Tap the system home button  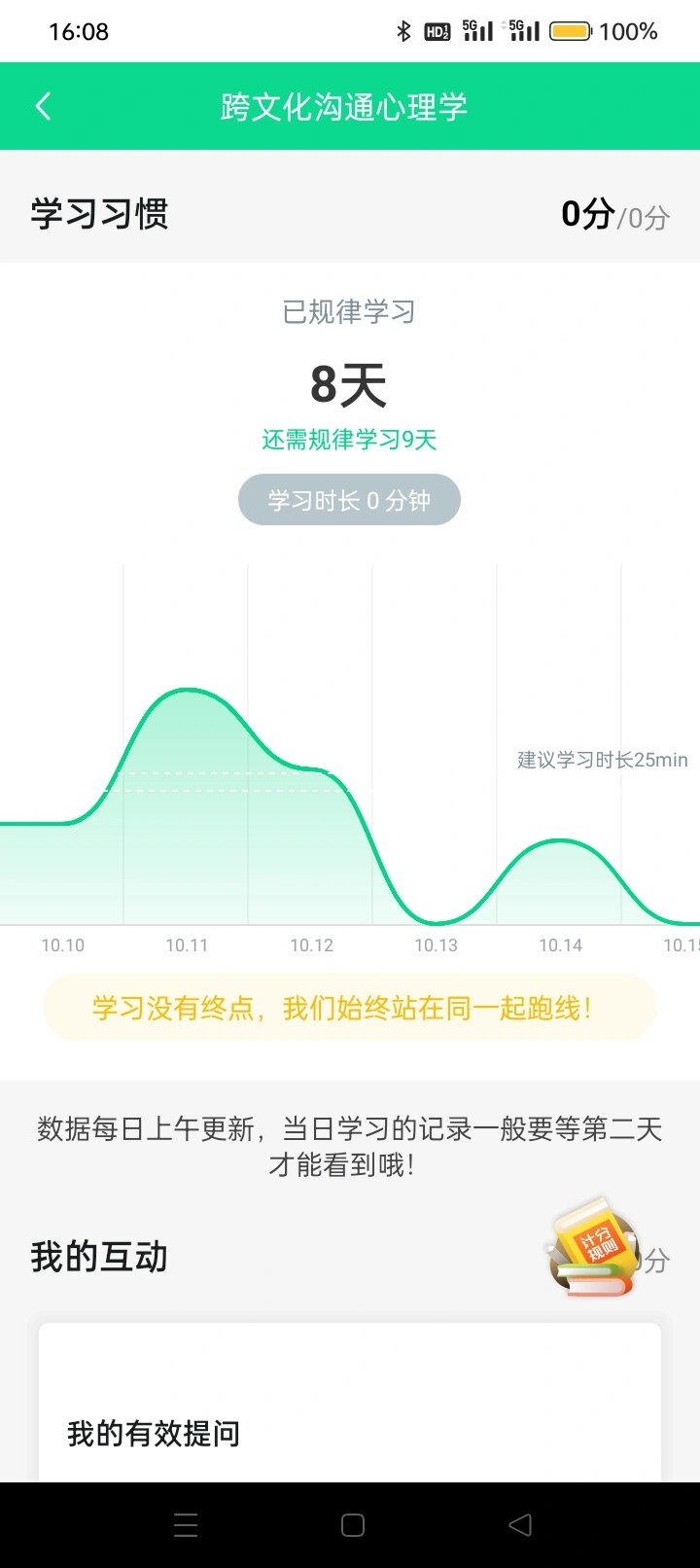click(x=354, y=1525)
